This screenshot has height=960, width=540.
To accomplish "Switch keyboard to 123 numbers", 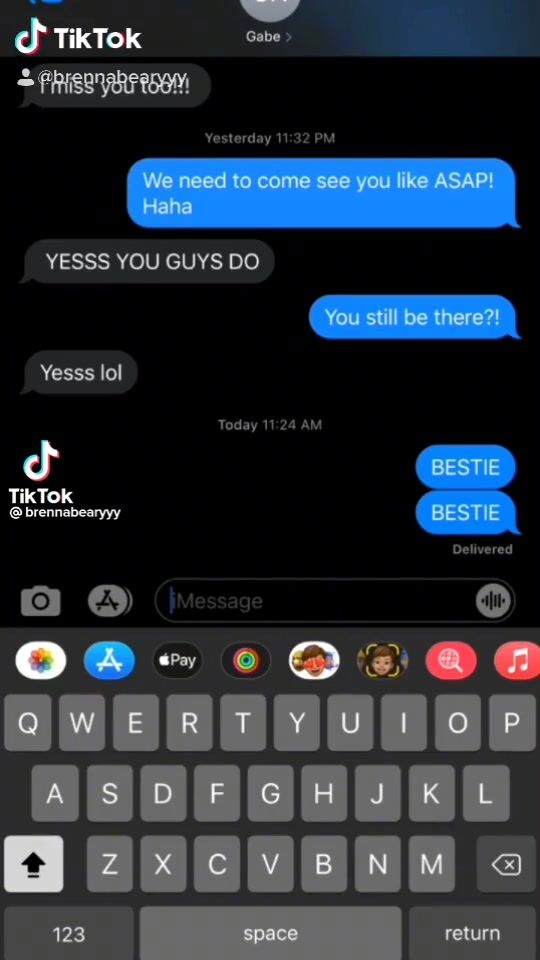I will pyautogui.click(x=69, y=933).
